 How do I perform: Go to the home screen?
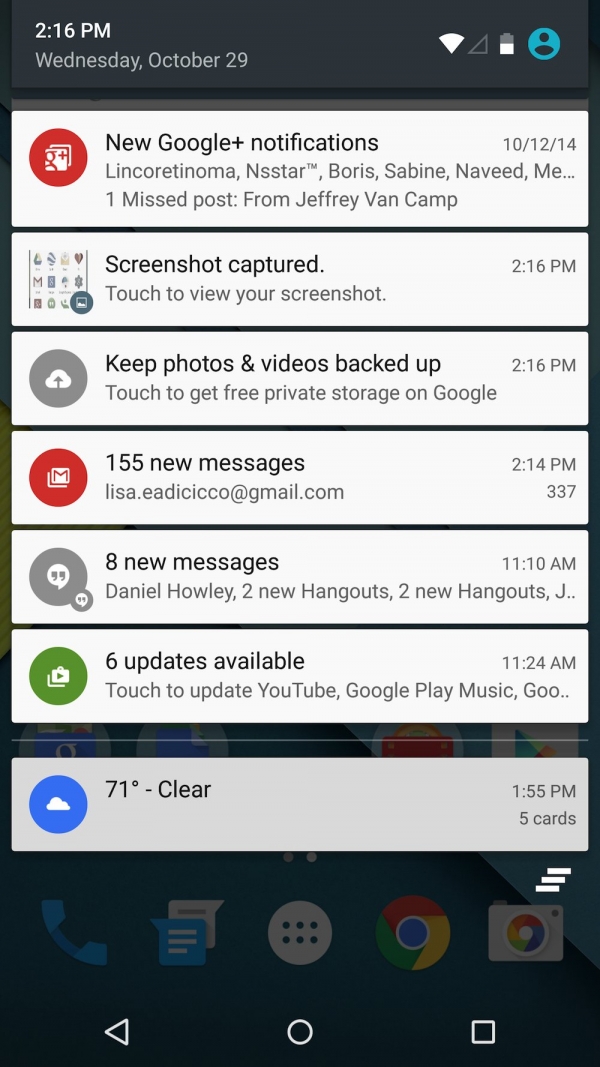click(300, 1031)
